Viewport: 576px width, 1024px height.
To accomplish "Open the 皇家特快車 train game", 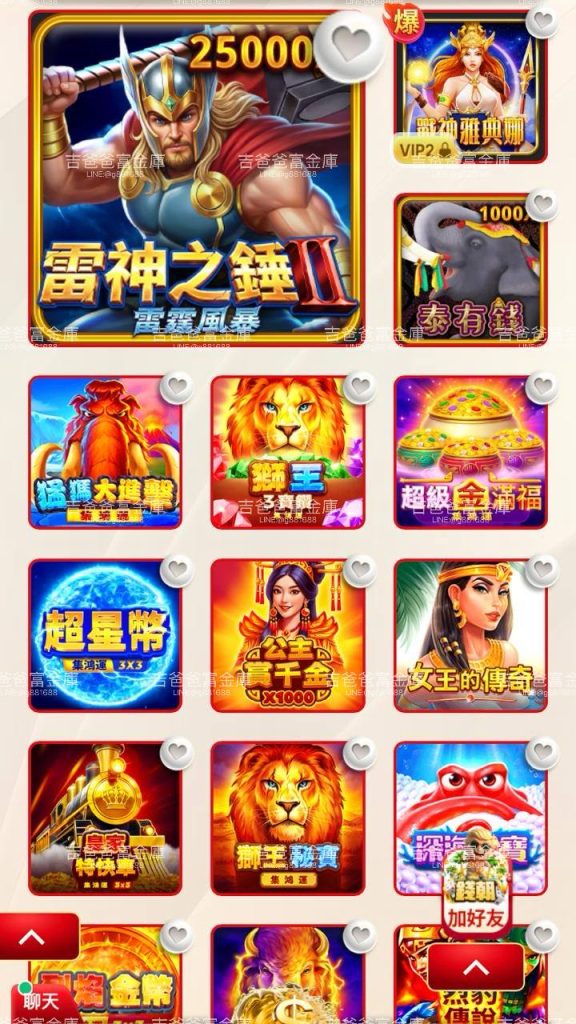I will [x=105, y=818].
